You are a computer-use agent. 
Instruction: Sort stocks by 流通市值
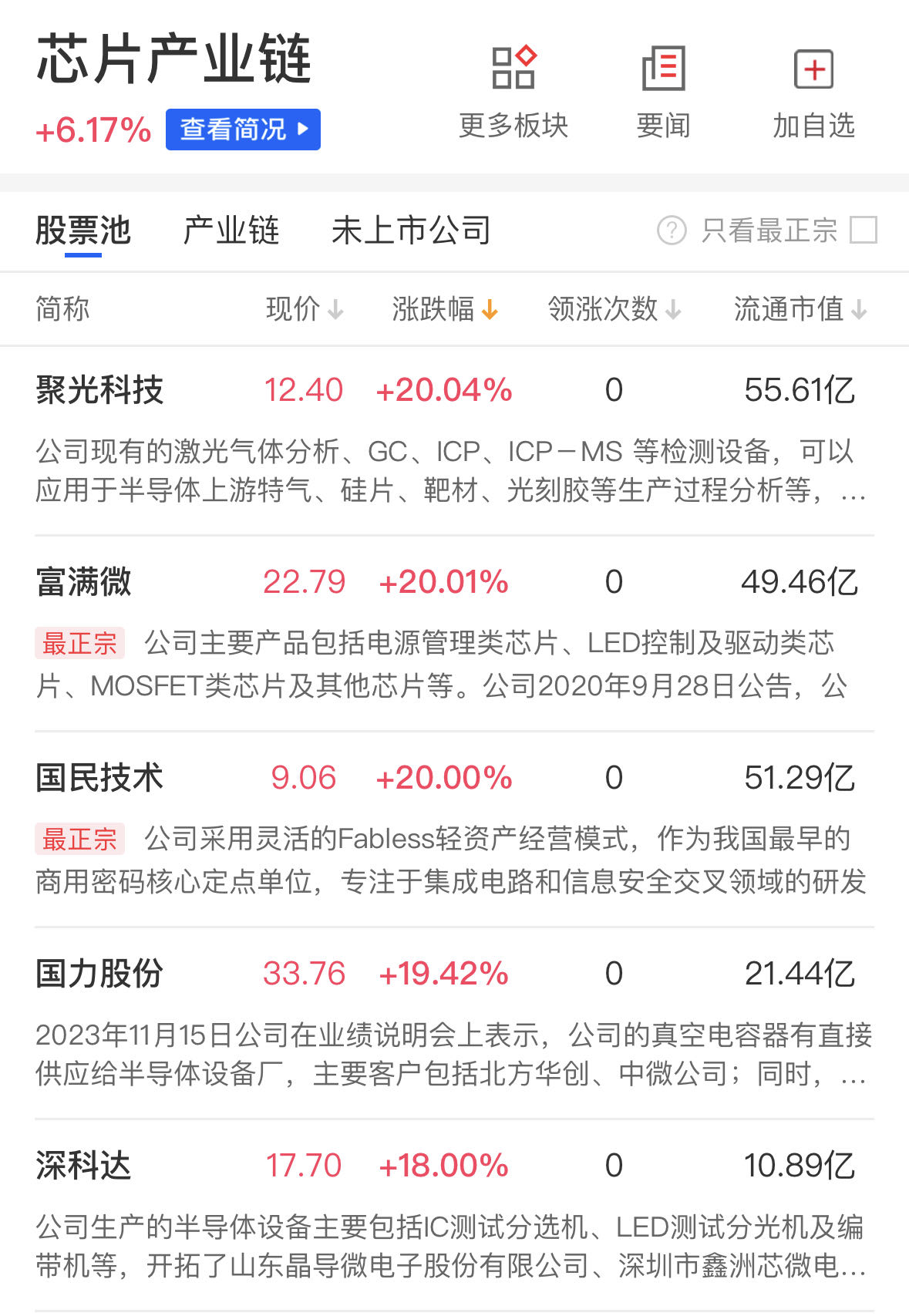point(800,309)
